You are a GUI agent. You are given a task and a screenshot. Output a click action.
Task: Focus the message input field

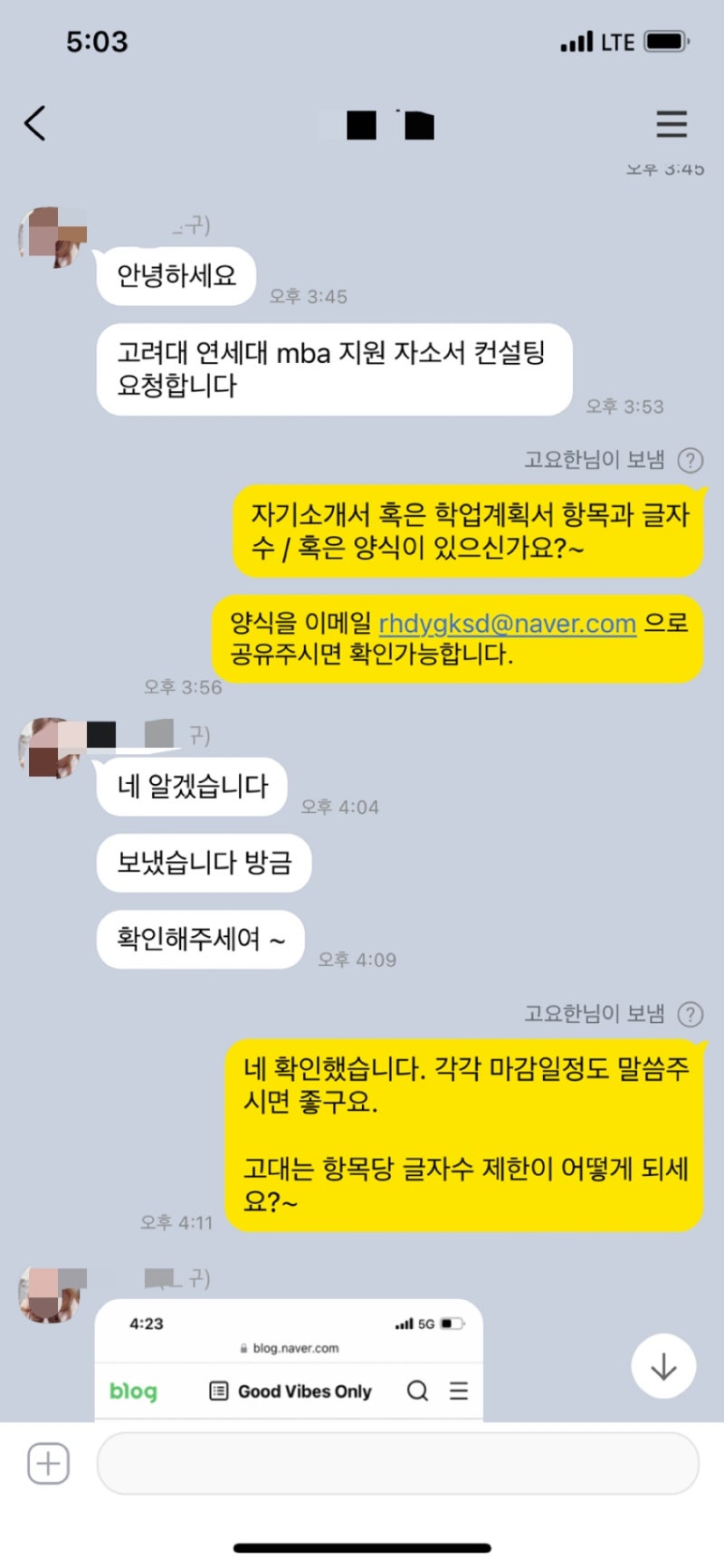[x=396, y=1463]
